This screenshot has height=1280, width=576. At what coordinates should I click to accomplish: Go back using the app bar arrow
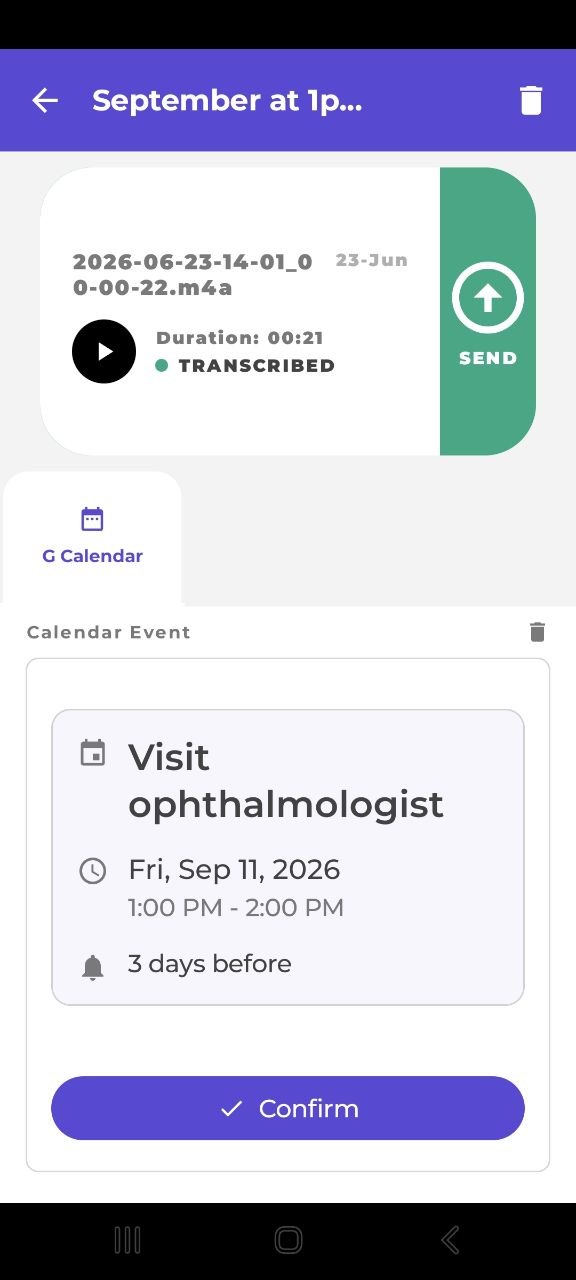[45, 100]
